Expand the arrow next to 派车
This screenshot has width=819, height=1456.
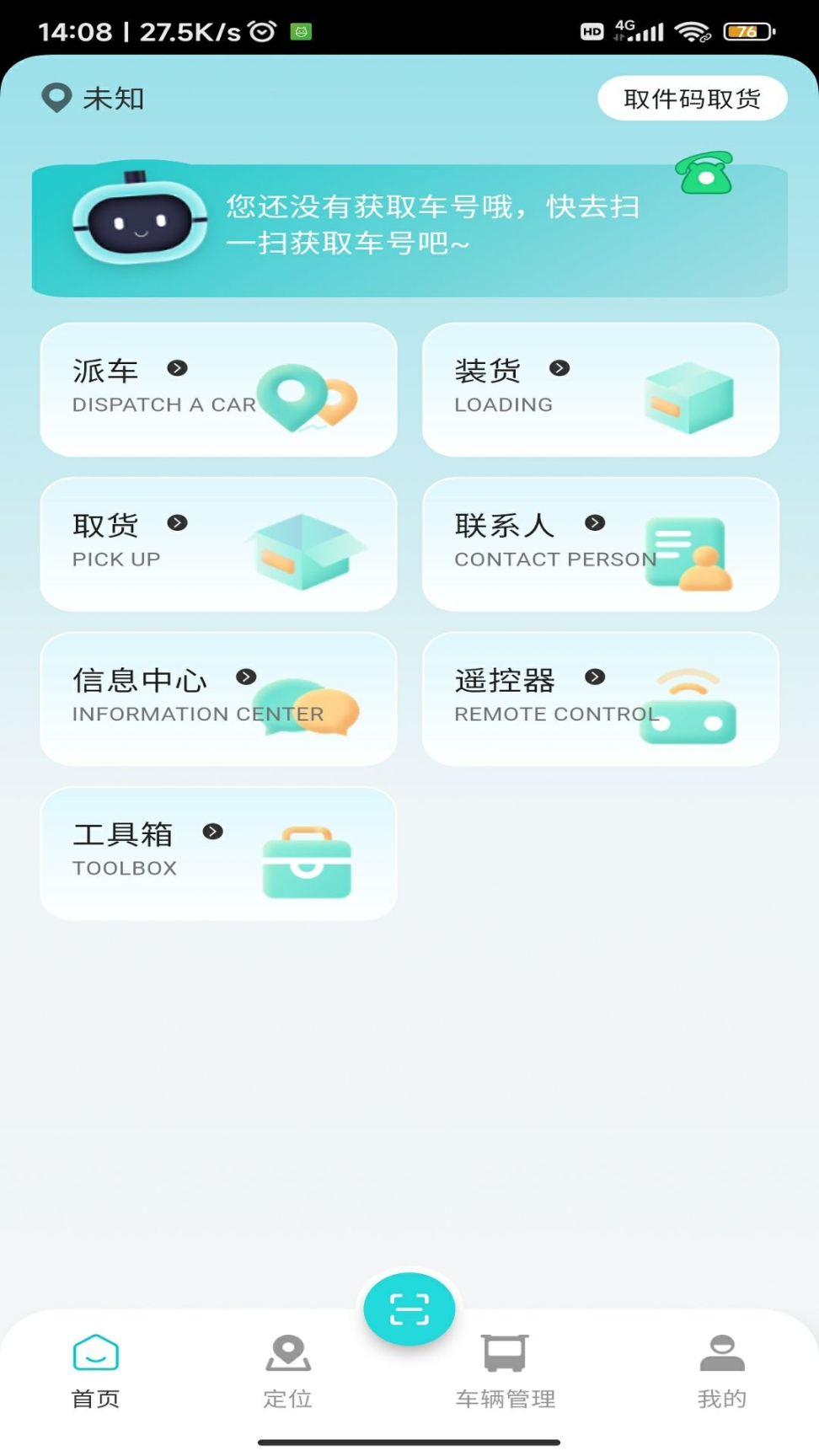click(177, 370)
